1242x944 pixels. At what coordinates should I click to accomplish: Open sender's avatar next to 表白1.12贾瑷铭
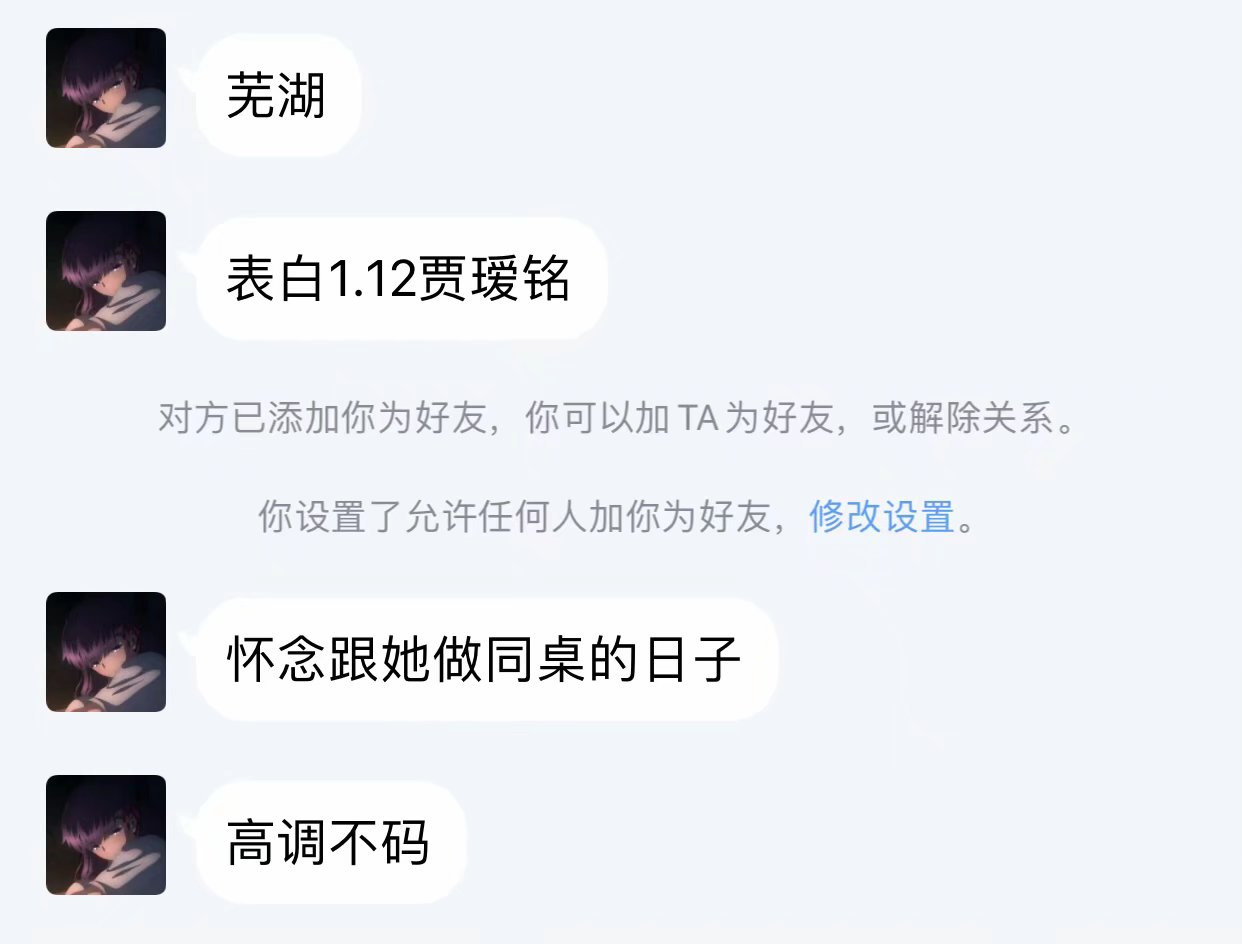(106, 271)
